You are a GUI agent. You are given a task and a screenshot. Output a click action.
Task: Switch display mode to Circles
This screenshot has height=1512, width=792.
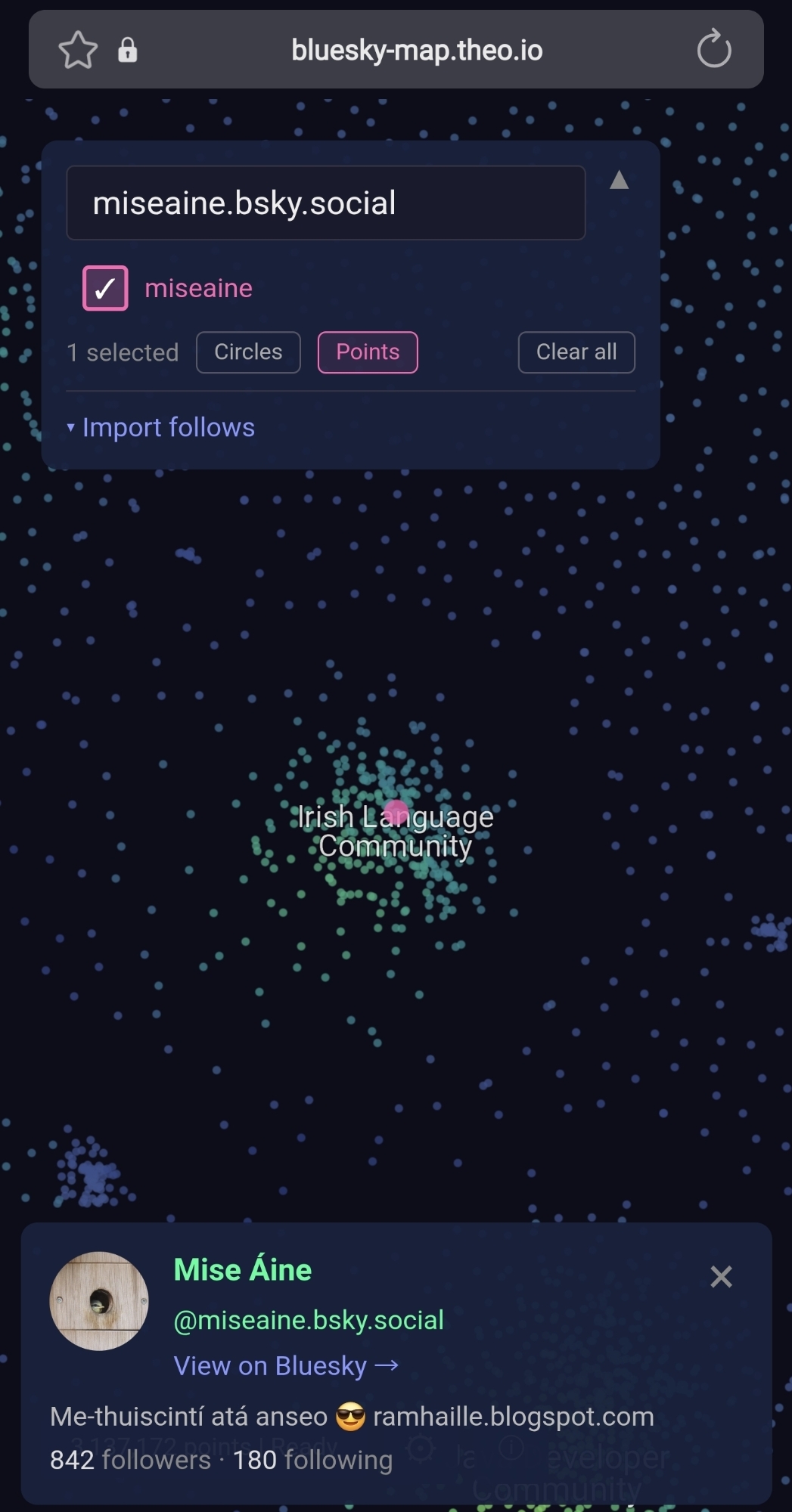click(248, 352)
